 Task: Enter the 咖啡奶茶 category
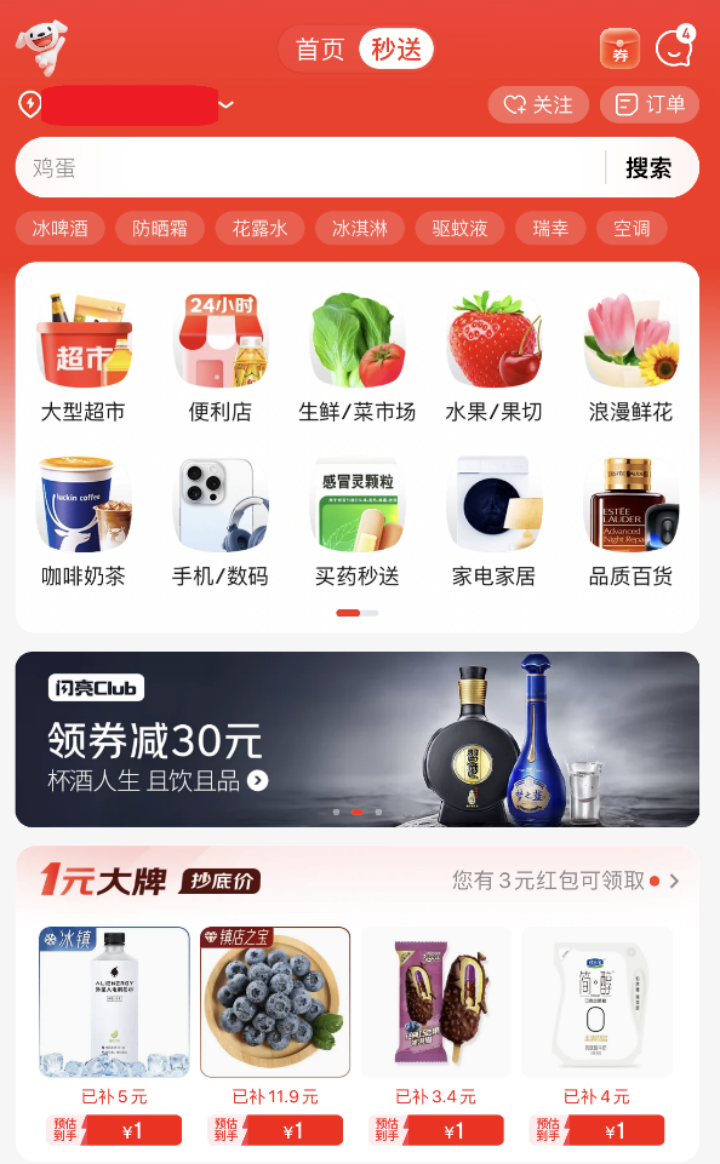tap(83, 521)
